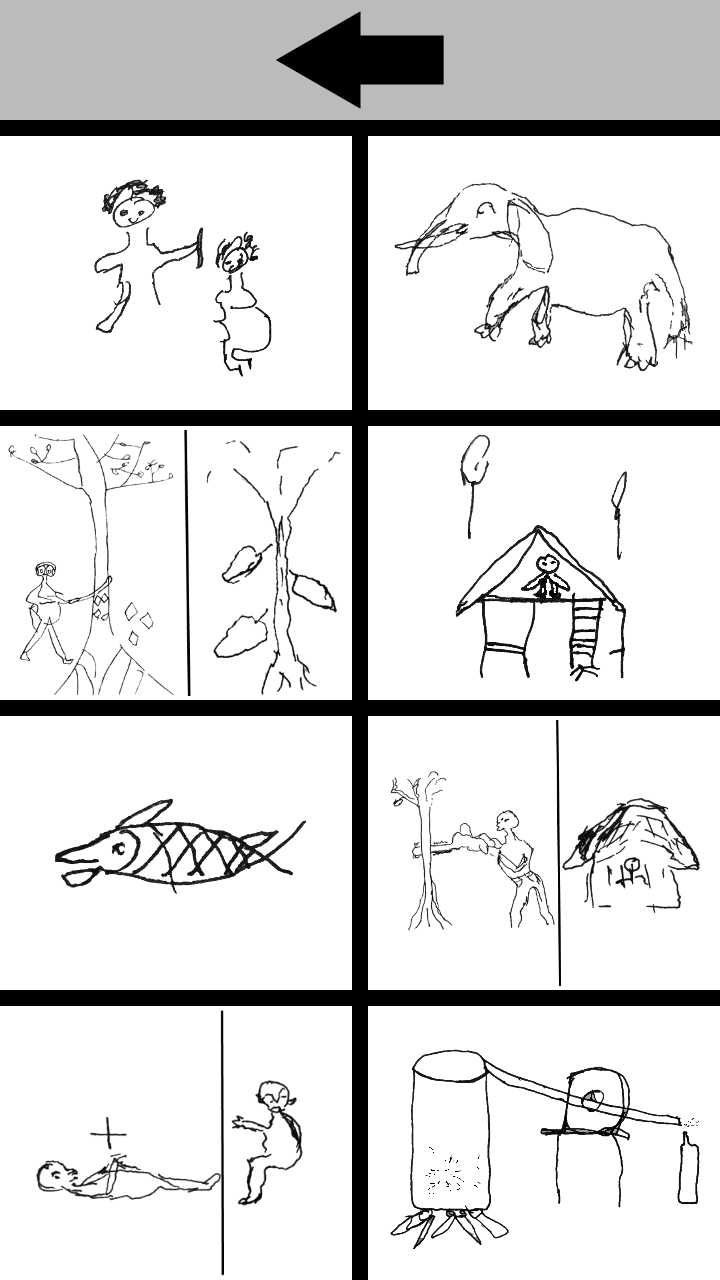720x1280 pixels.
Task: Open the tile with person beside tree
Action: [176, 563]
